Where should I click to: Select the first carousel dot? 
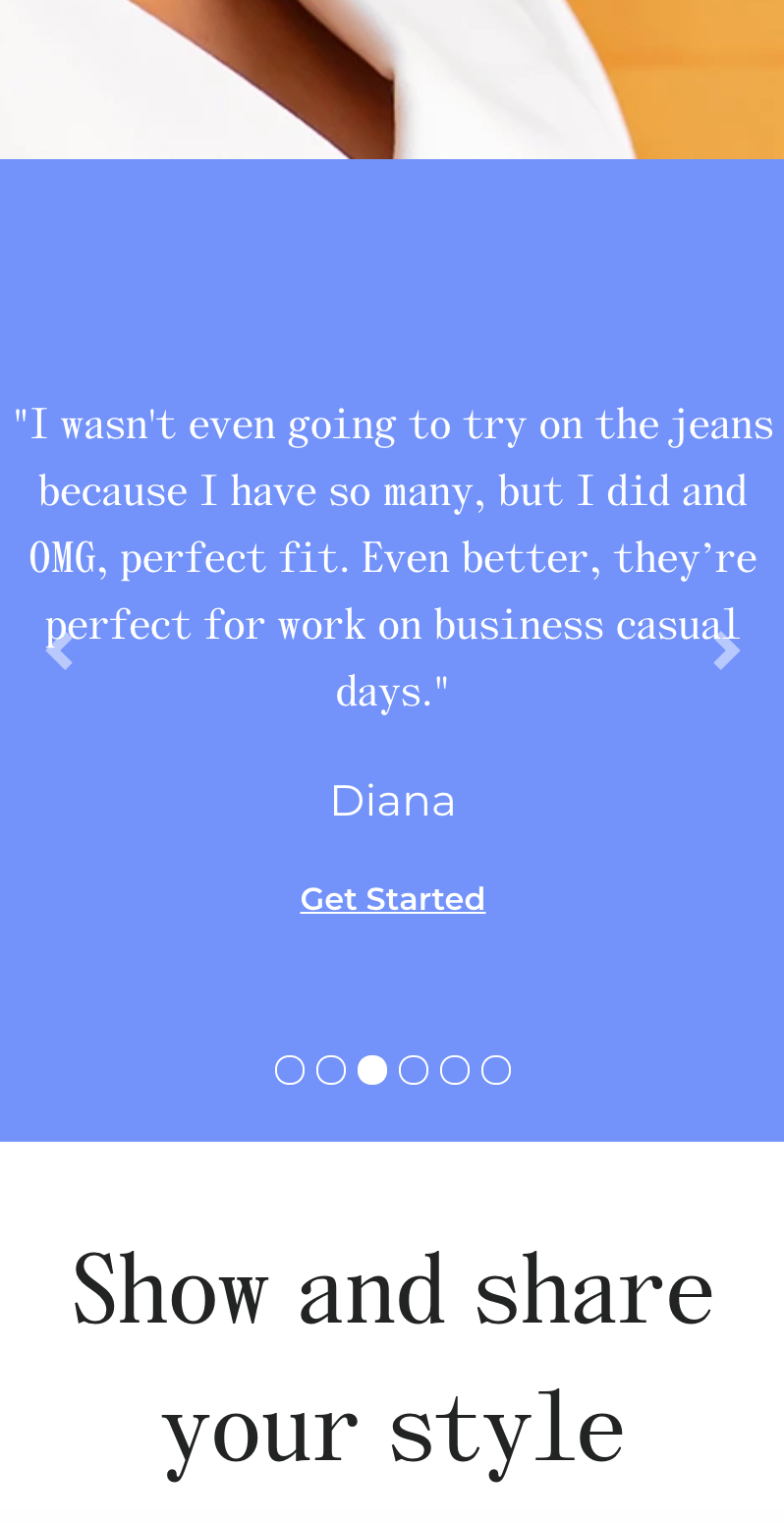click(x=290, y=1070)
